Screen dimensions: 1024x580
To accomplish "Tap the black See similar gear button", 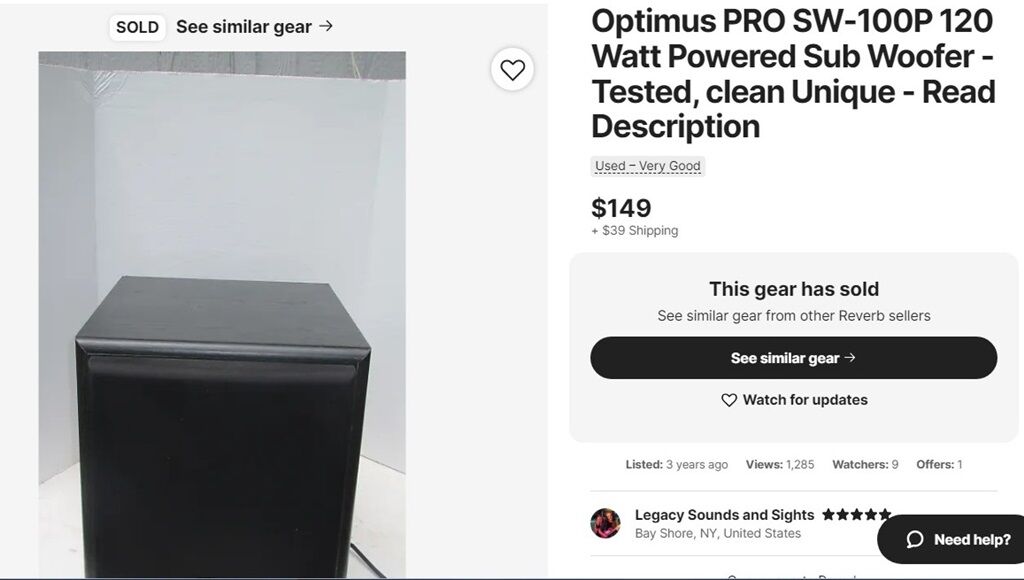I will tap(793, 358).
